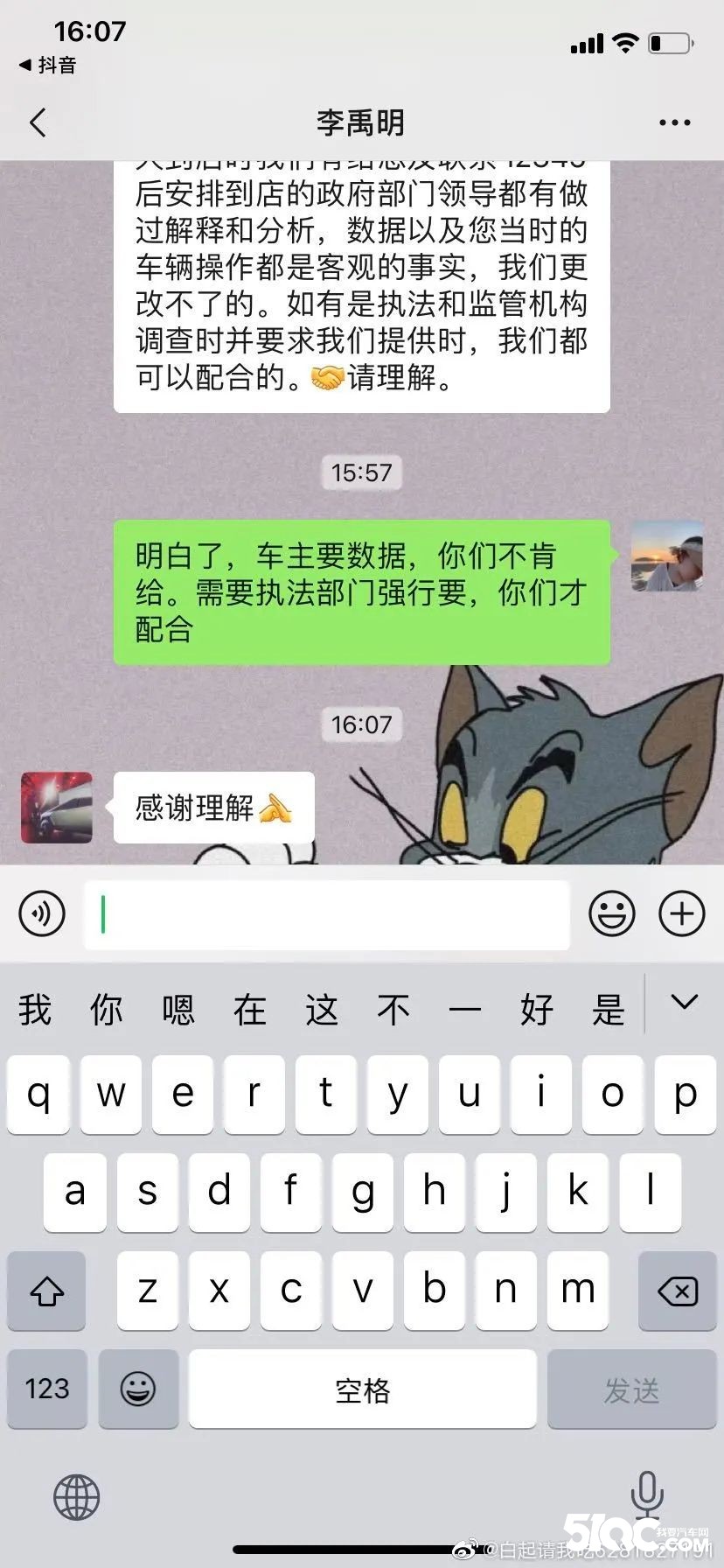Switch to voice message input
724x1568 pixels.
(42, 913)
